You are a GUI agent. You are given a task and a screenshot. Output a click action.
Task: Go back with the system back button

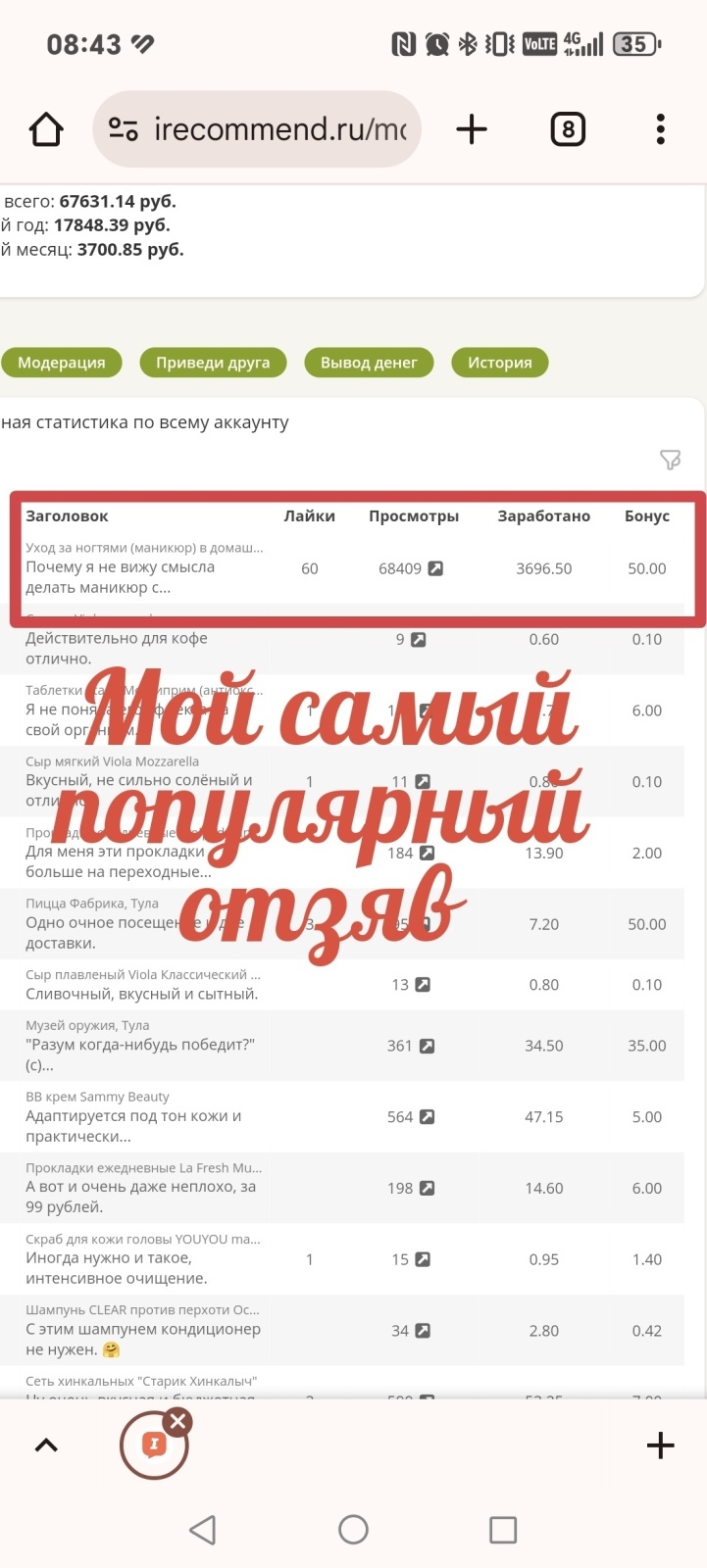(x=203, y=1530)
